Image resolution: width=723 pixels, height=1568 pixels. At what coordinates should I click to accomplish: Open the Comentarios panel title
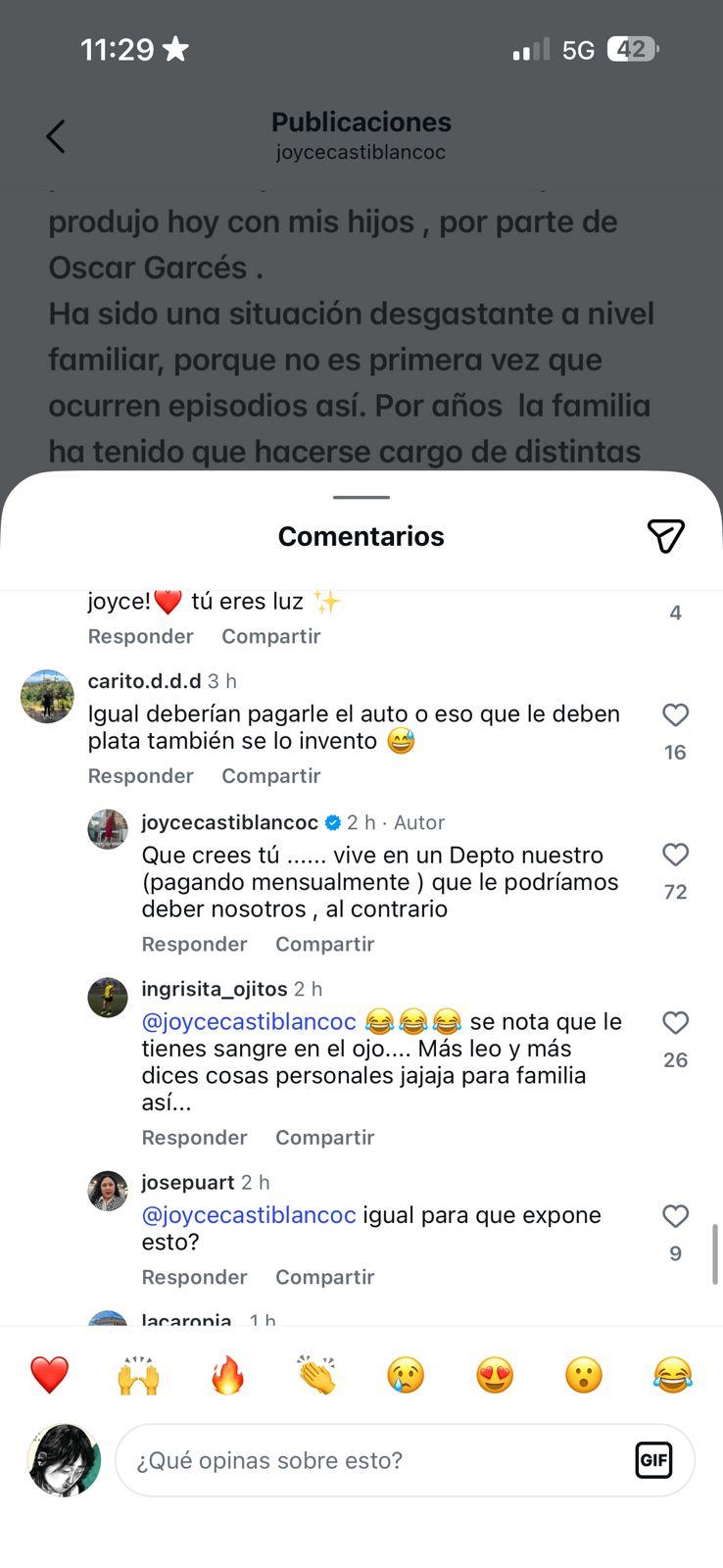(x=361, y=536)
